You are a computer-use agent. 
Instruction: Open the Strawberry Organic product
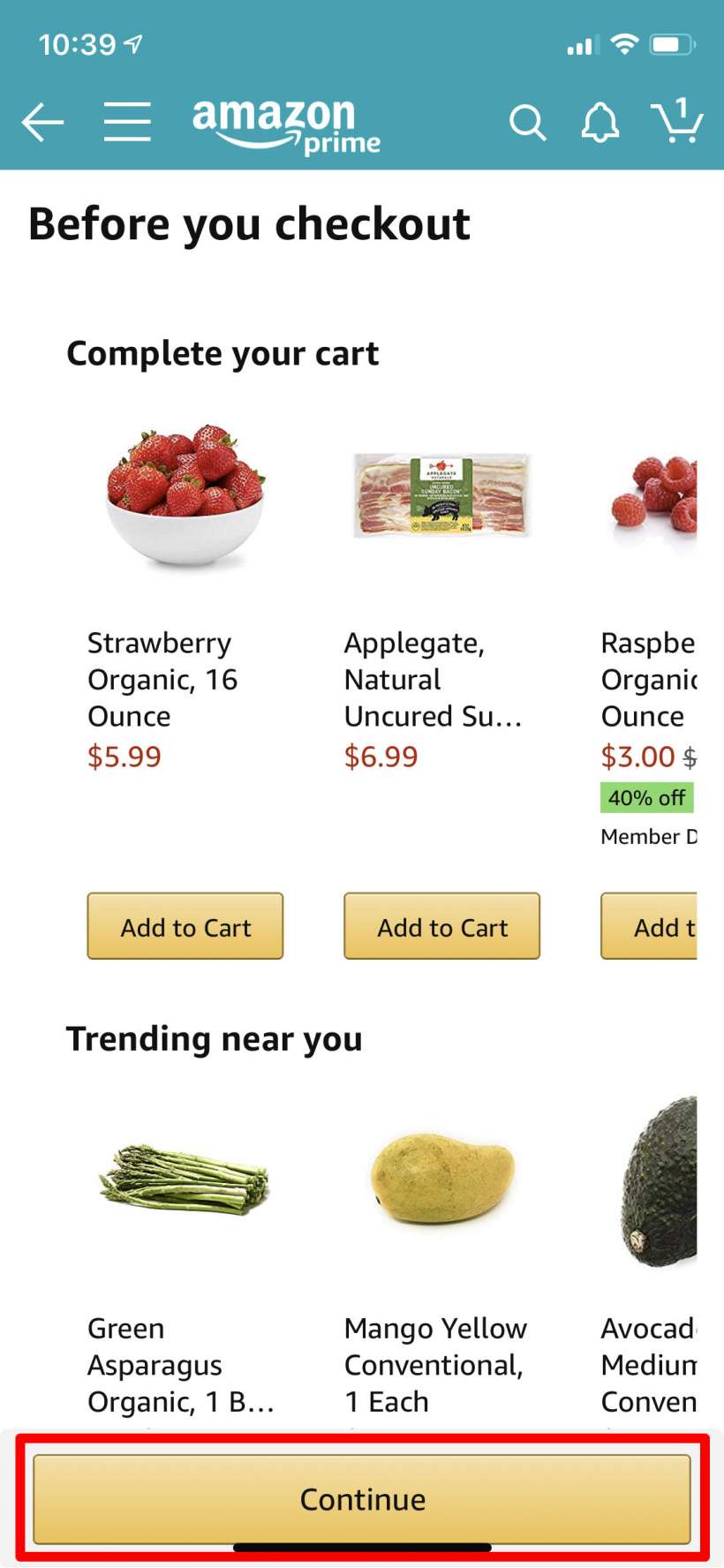click(185, 499)
